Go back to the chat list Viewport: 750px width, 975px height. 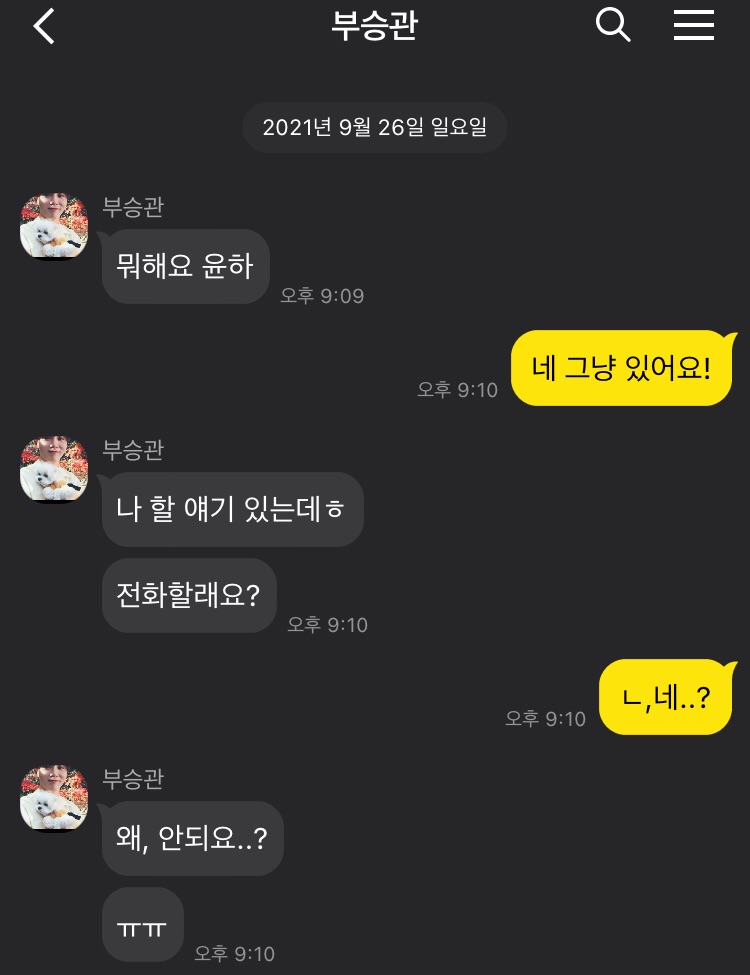click(x=44, y=27)
